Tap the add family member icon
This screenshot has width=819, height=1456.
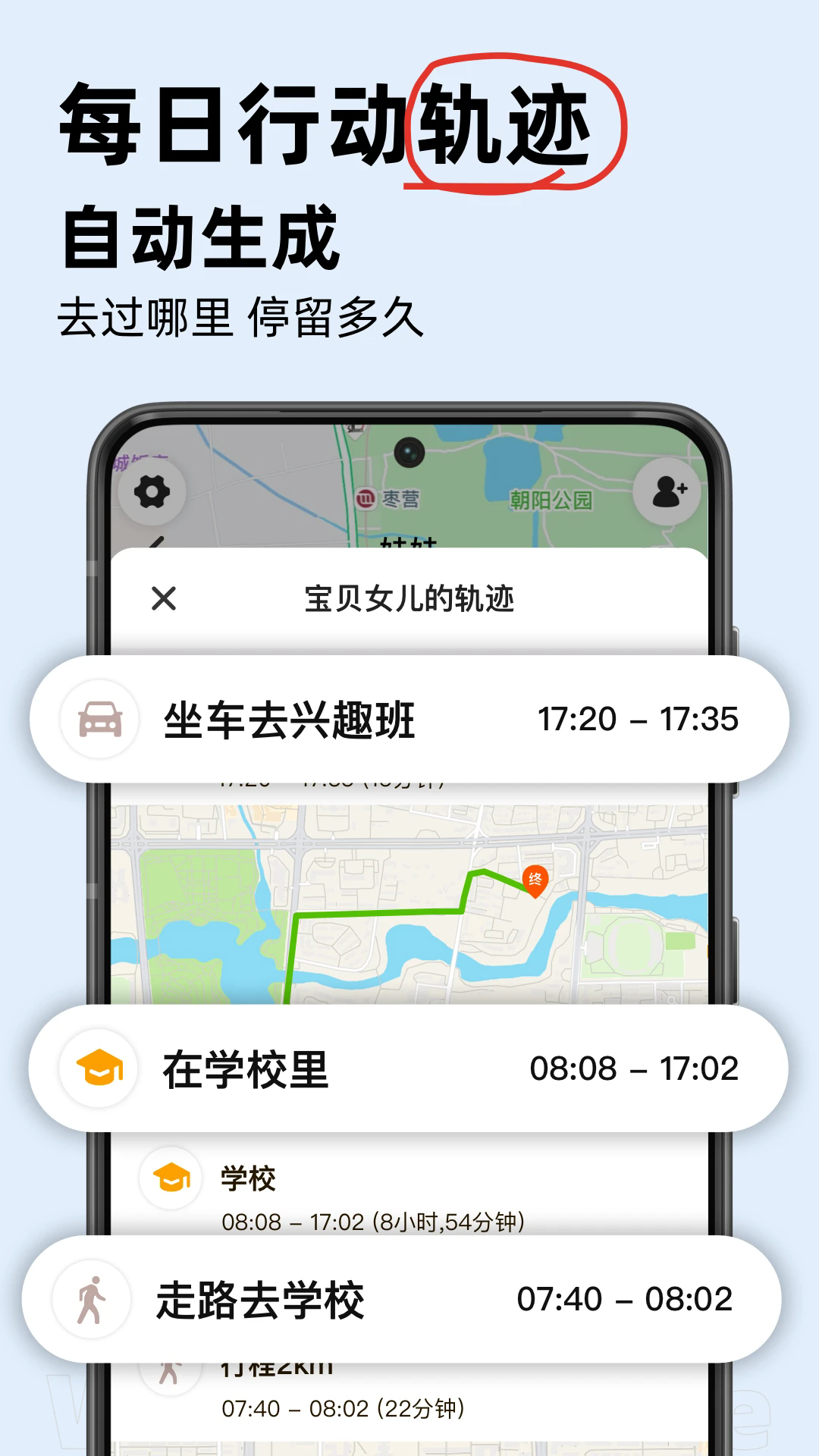pos(666,491)
